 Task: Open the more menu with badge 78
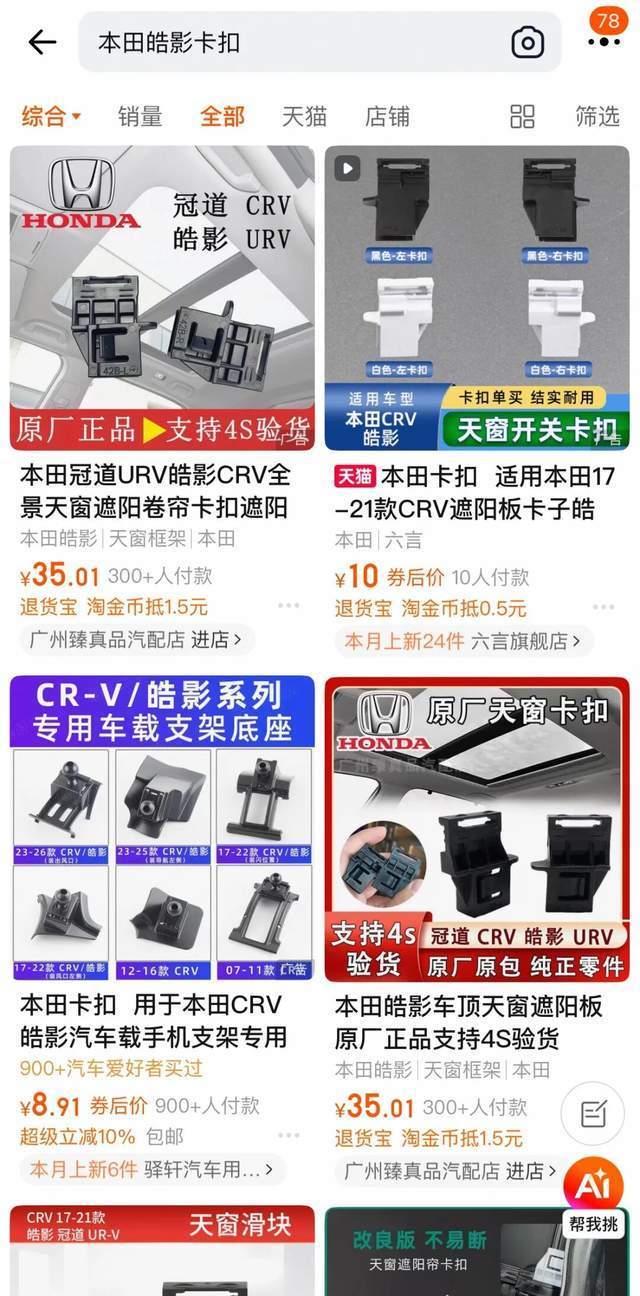[604, 40]
